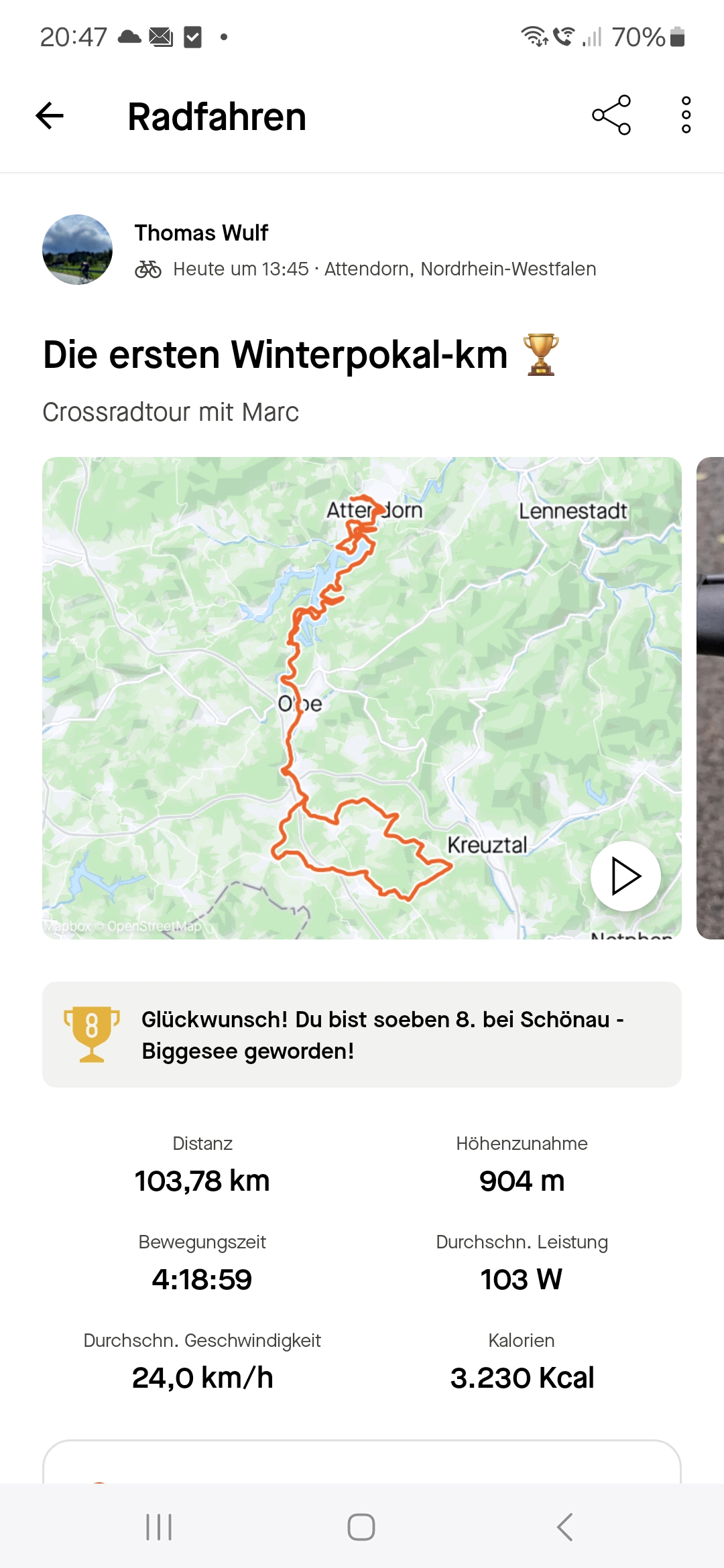Play the route flyover on the map
Screen dimensions: 724x1568
coord(625,876)
